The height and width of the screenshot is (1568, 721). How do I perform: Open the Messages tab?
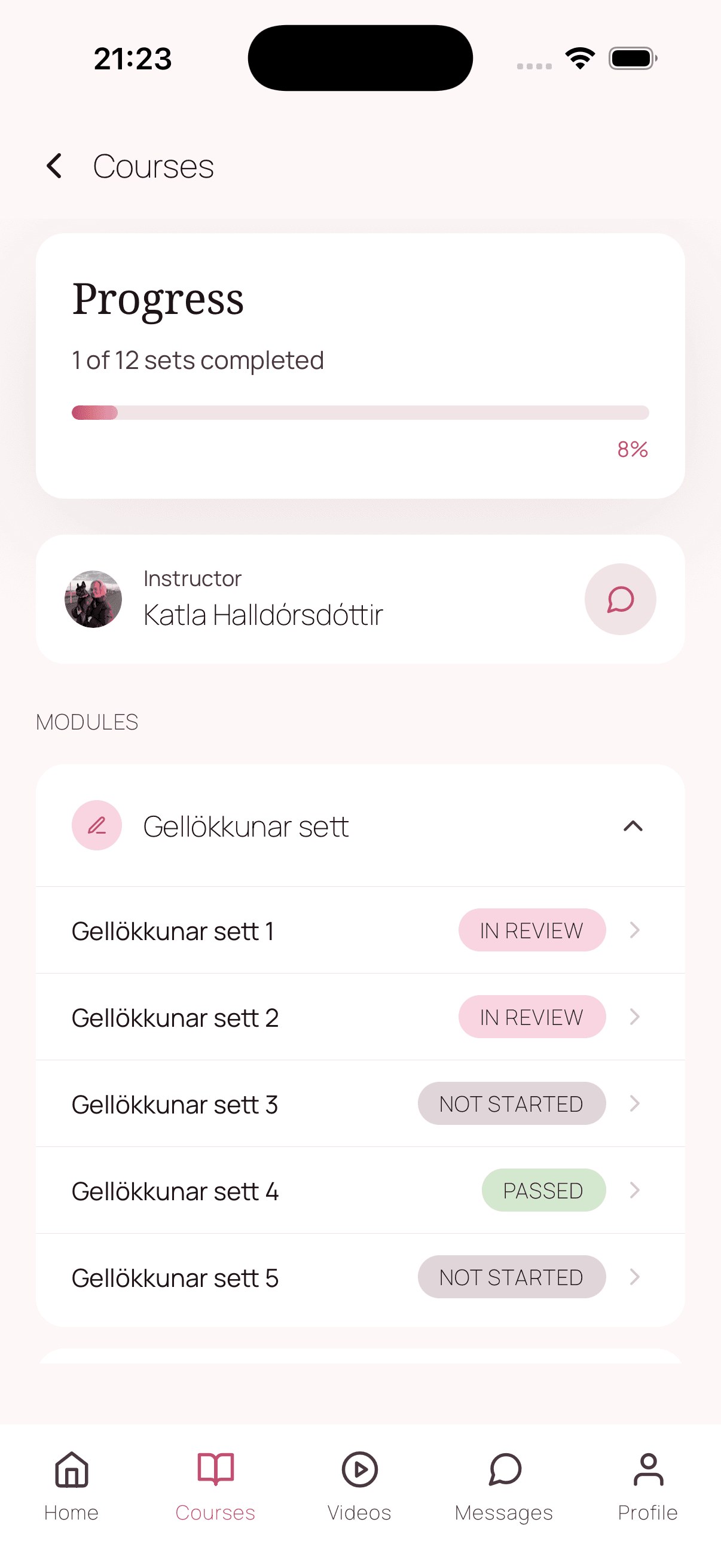click(x=504, y=1485)
